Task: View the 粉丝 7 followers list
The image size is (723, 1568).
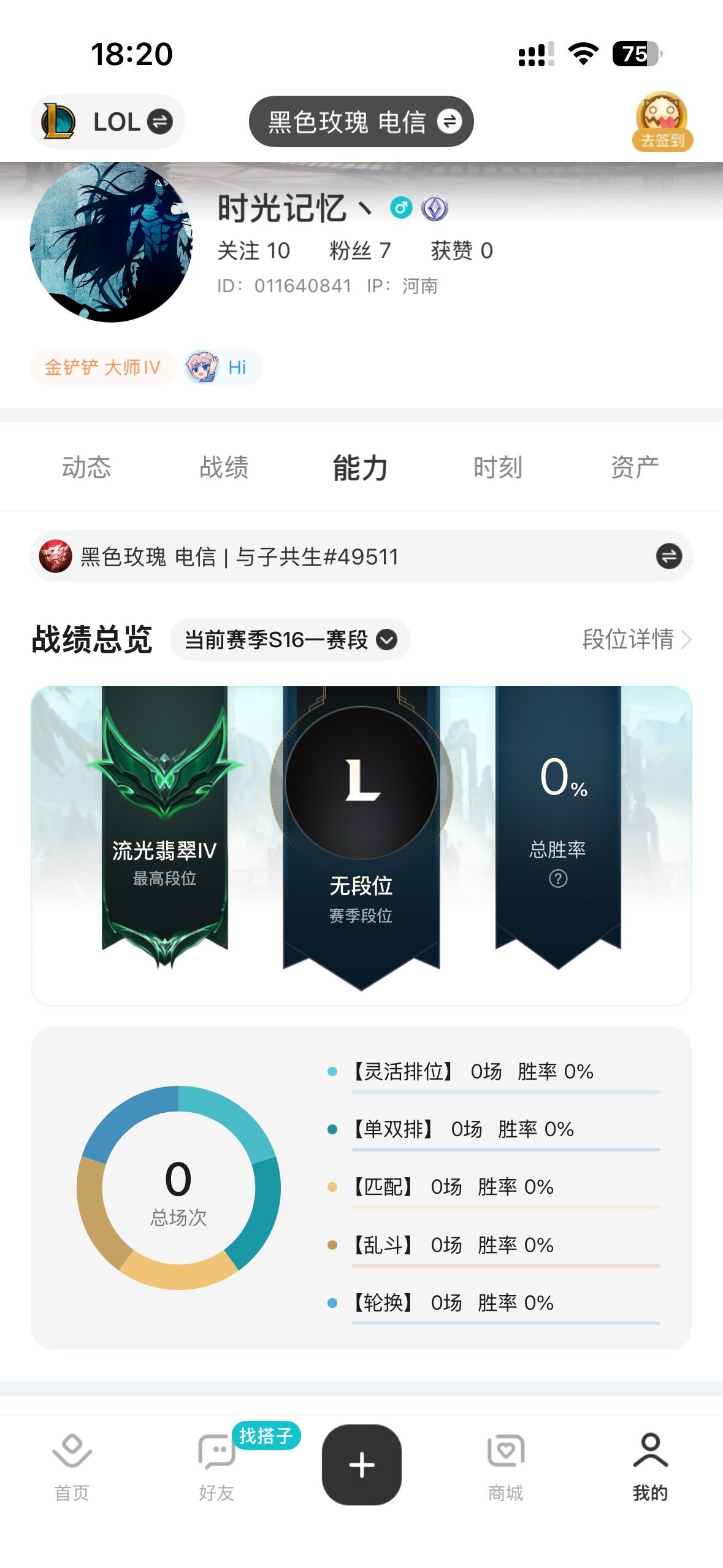Action: 359,251
